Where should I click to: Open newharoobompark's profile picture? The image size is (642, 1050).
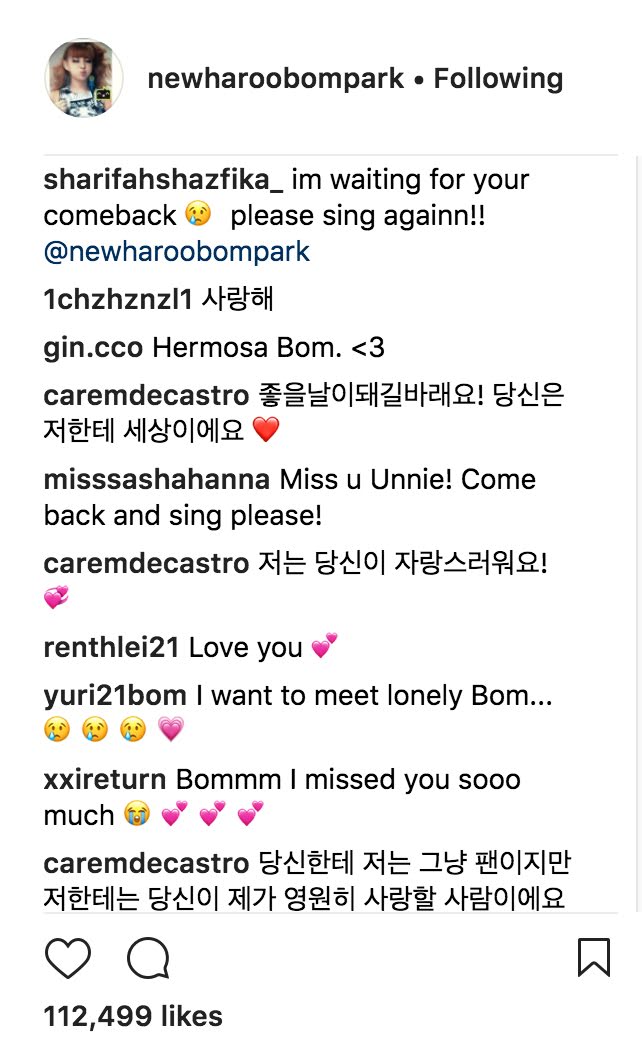tap(84, 78)
